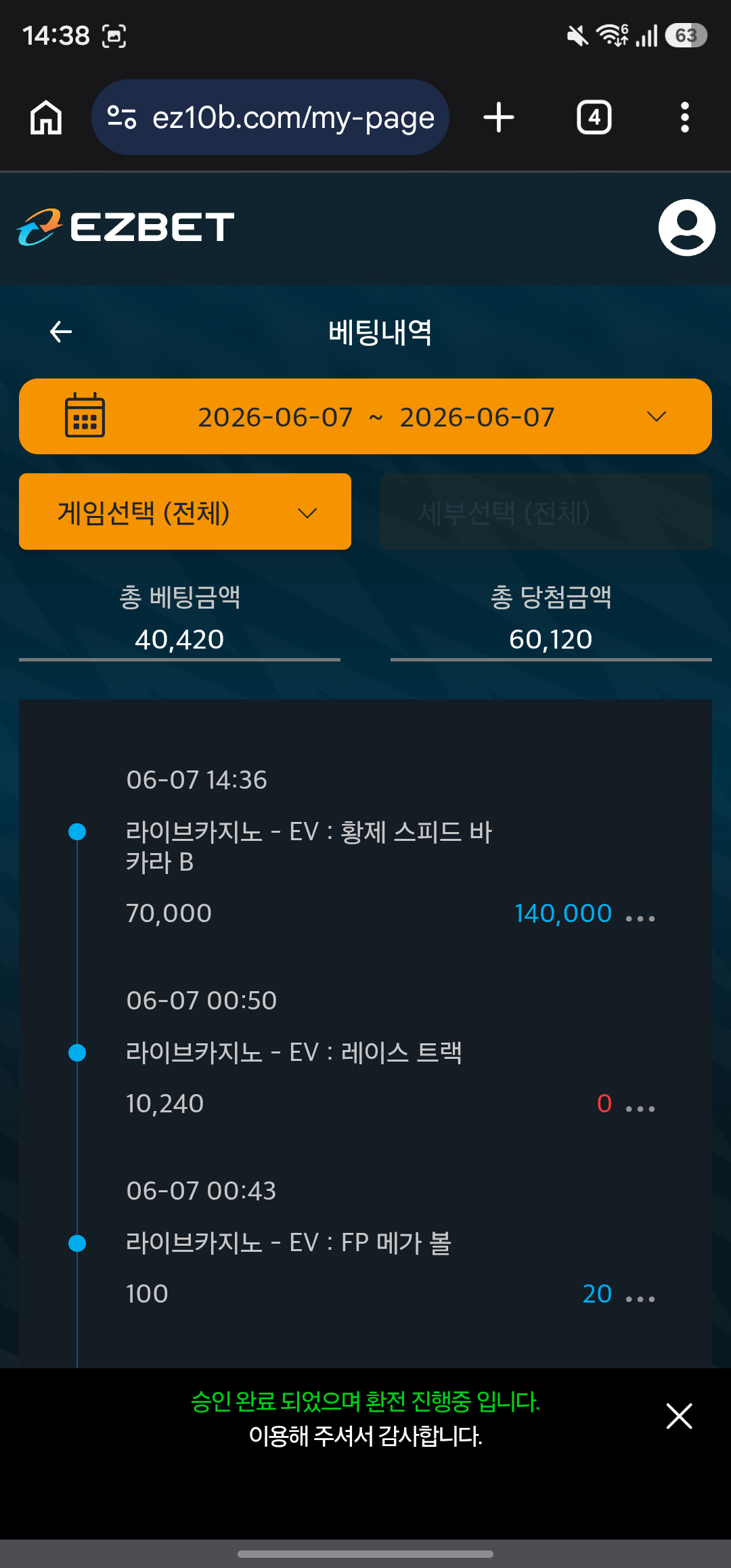Go to the browser home page
Screen dimensions: 731x1568
(46, 117)
